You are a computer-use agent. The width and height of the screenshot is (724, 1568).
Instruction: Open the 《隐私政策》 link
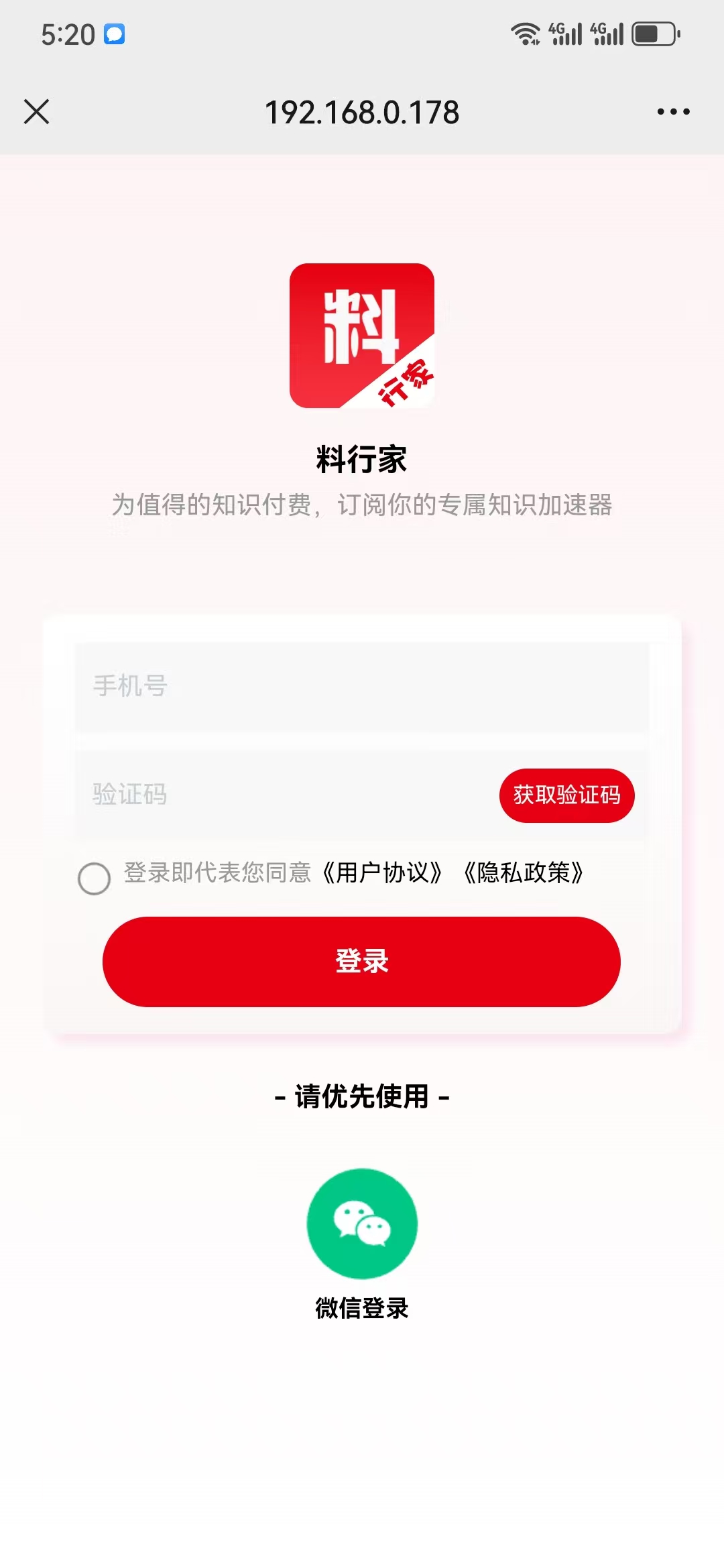[524, 872]
